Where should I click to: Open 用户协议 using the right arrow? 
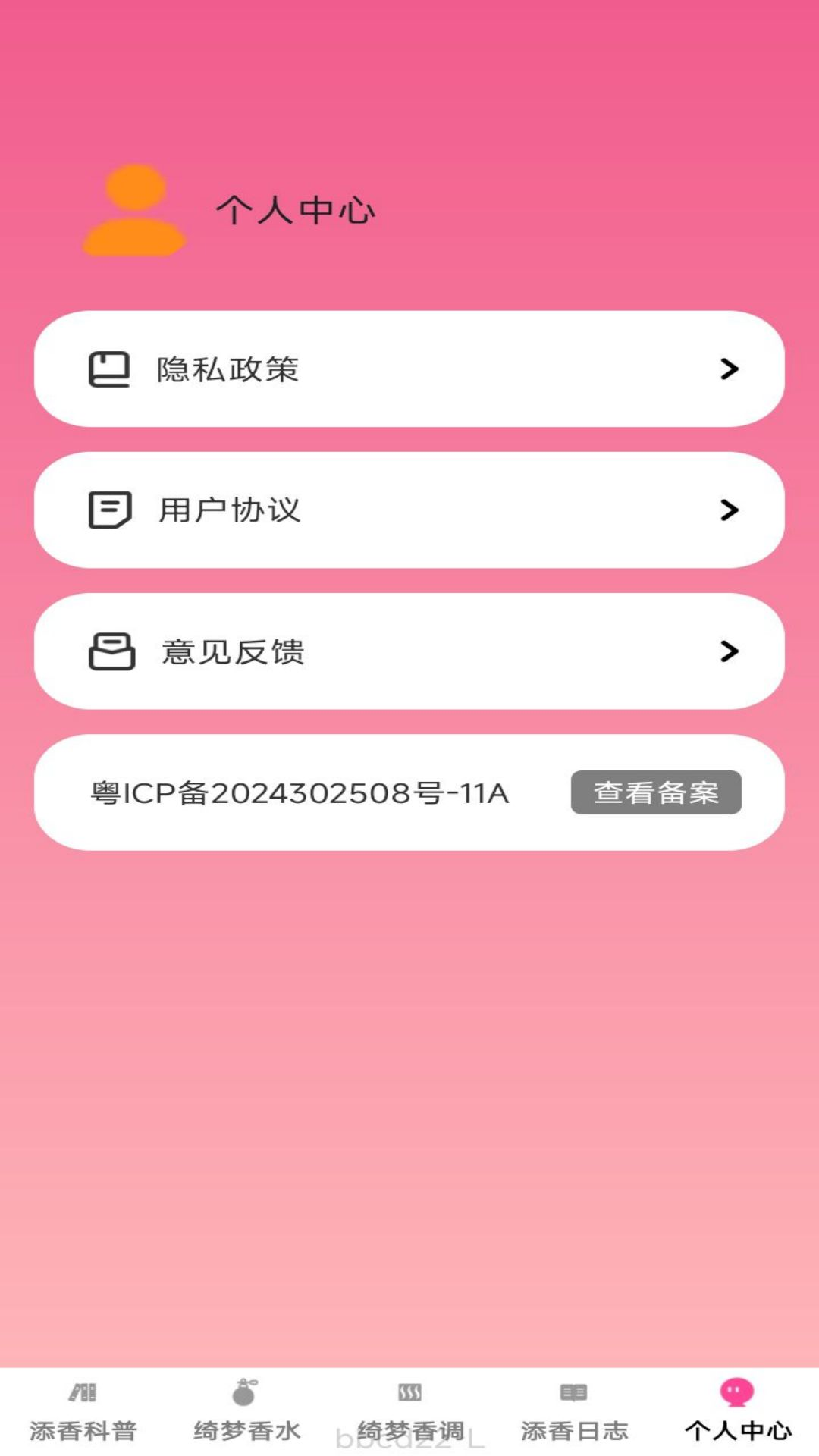point(730,510)
